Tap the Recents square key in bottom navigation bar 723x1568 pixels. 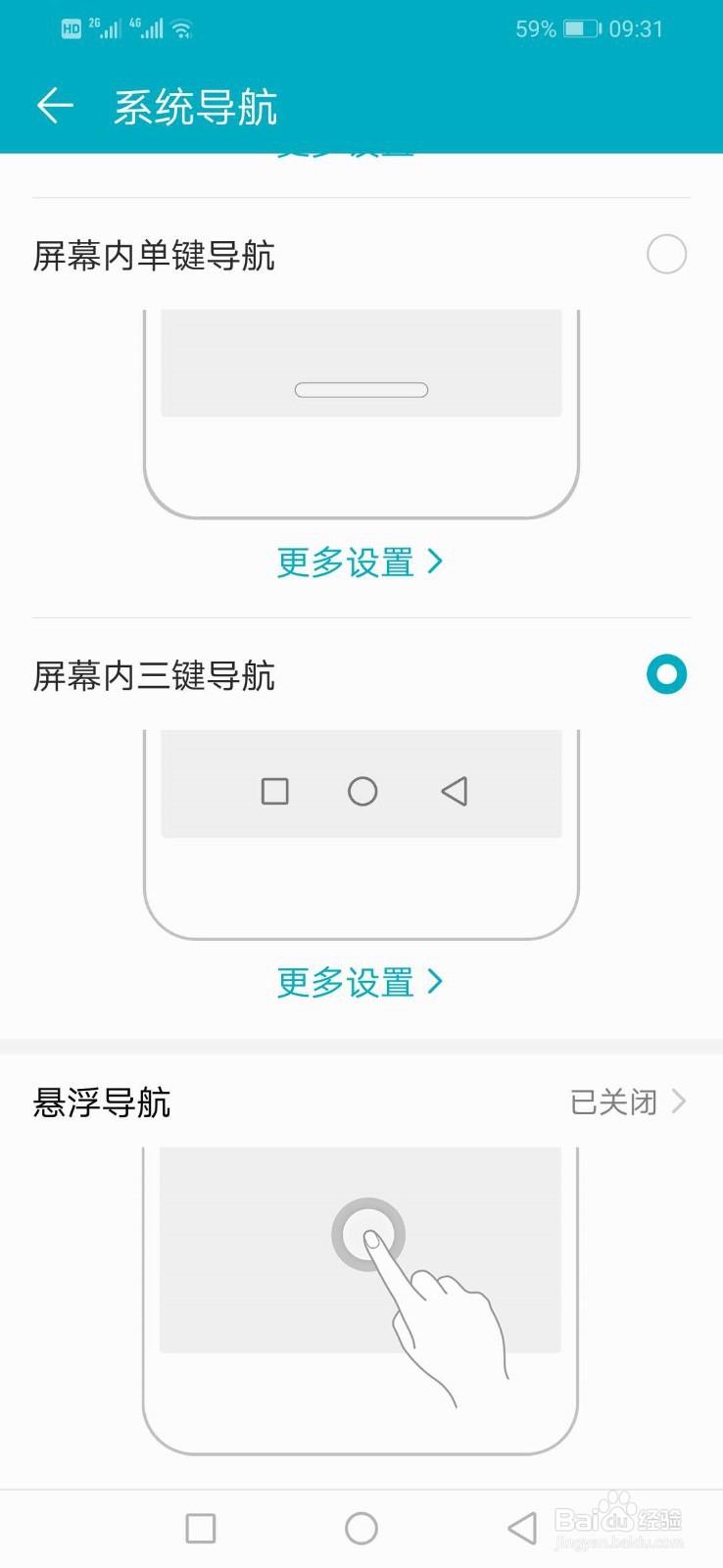199,1527
